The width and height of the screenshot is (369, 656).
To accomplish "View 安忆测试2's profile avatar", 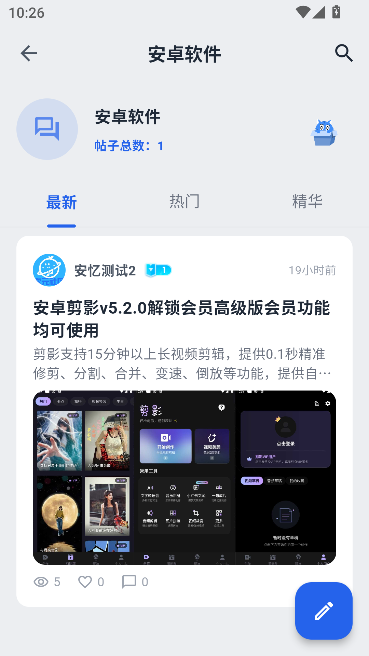I will point(49,270).
